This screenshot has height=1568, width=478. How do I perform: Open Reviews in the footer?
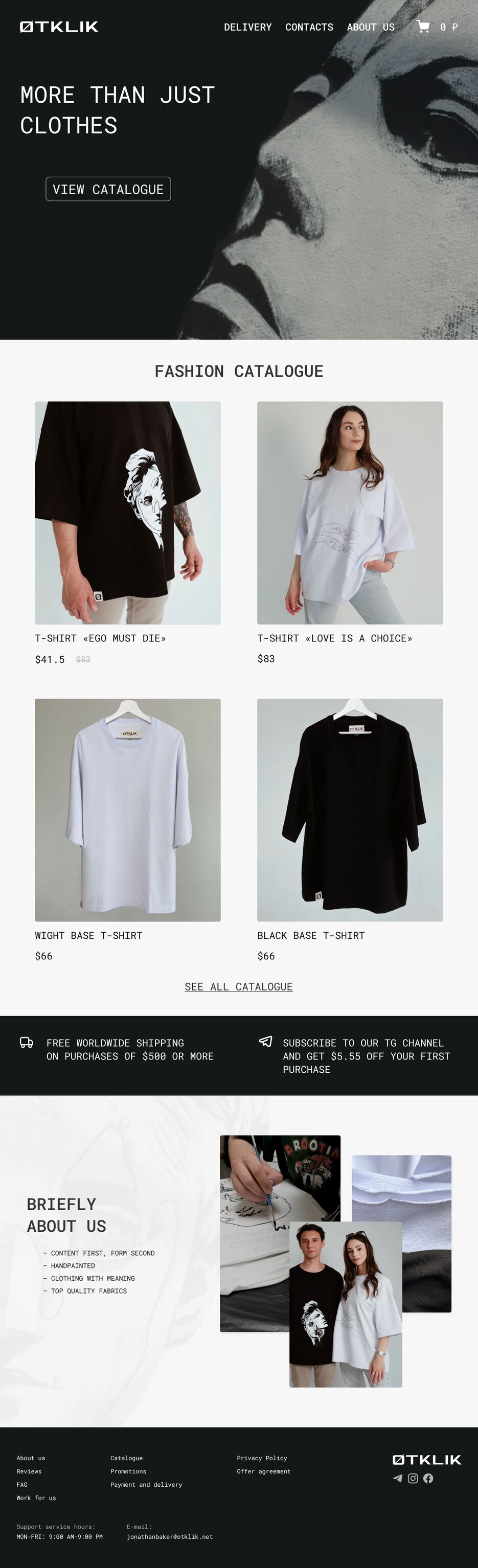click(x=29, y=1471)
